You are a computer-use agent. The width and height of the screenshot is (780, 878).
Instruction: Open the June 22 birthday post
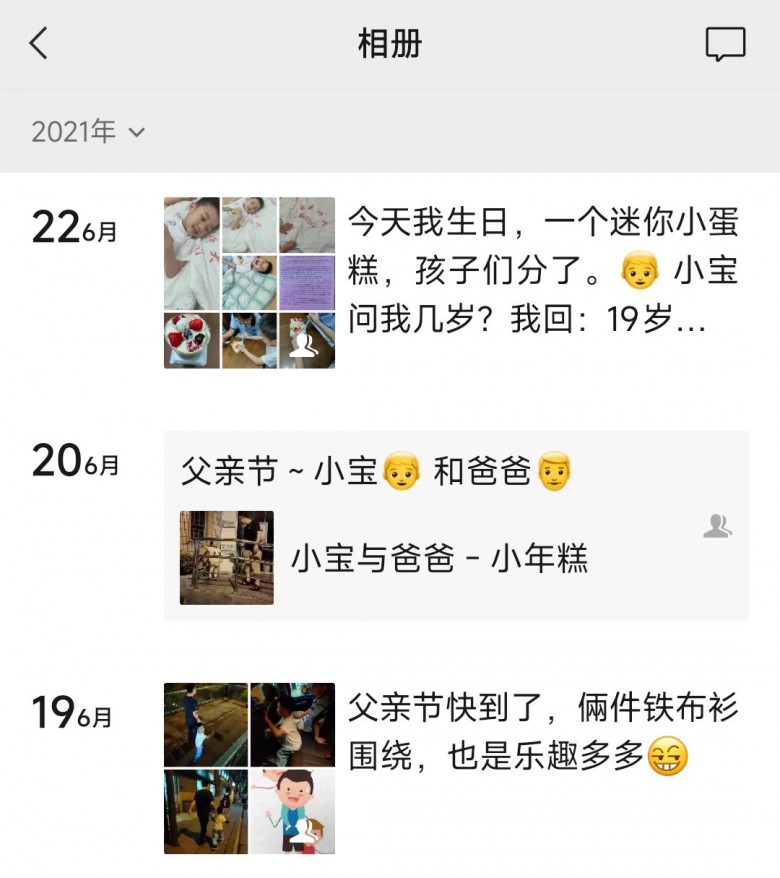[543, 270]
